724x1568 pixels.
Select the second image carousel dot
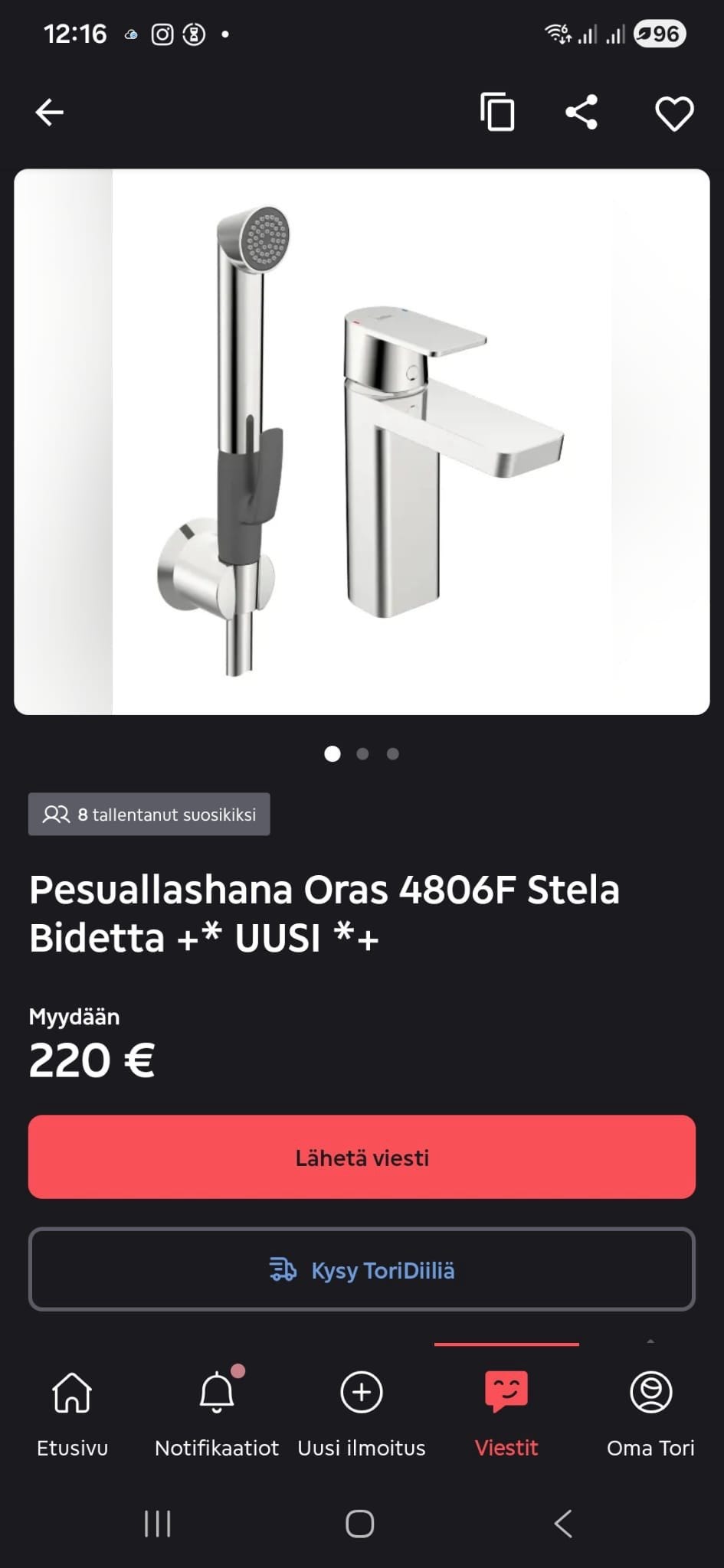point(362,754)
